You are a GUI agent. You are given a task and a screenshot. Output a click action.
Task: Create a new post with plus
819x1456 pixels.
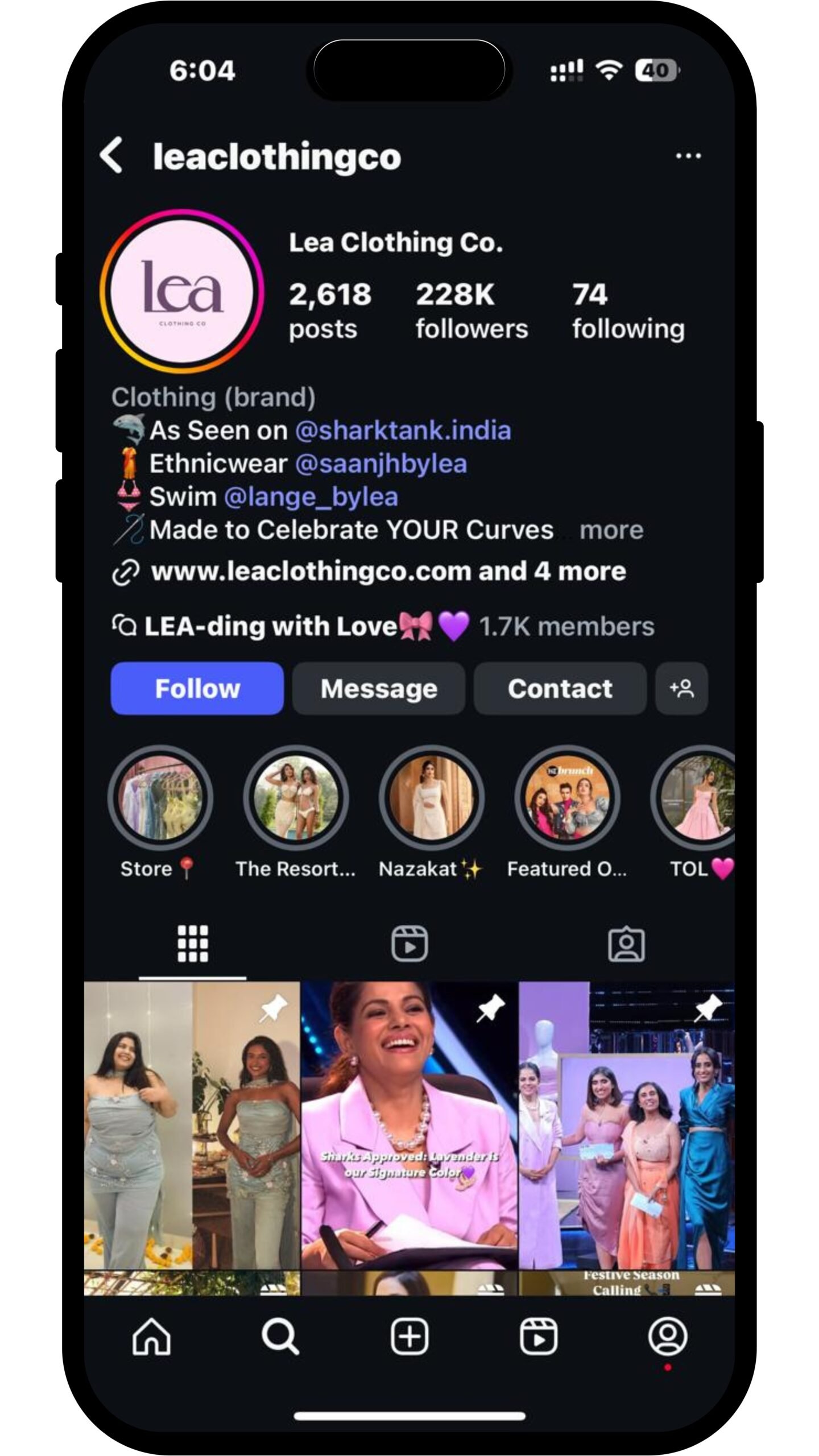(409, 1337)
